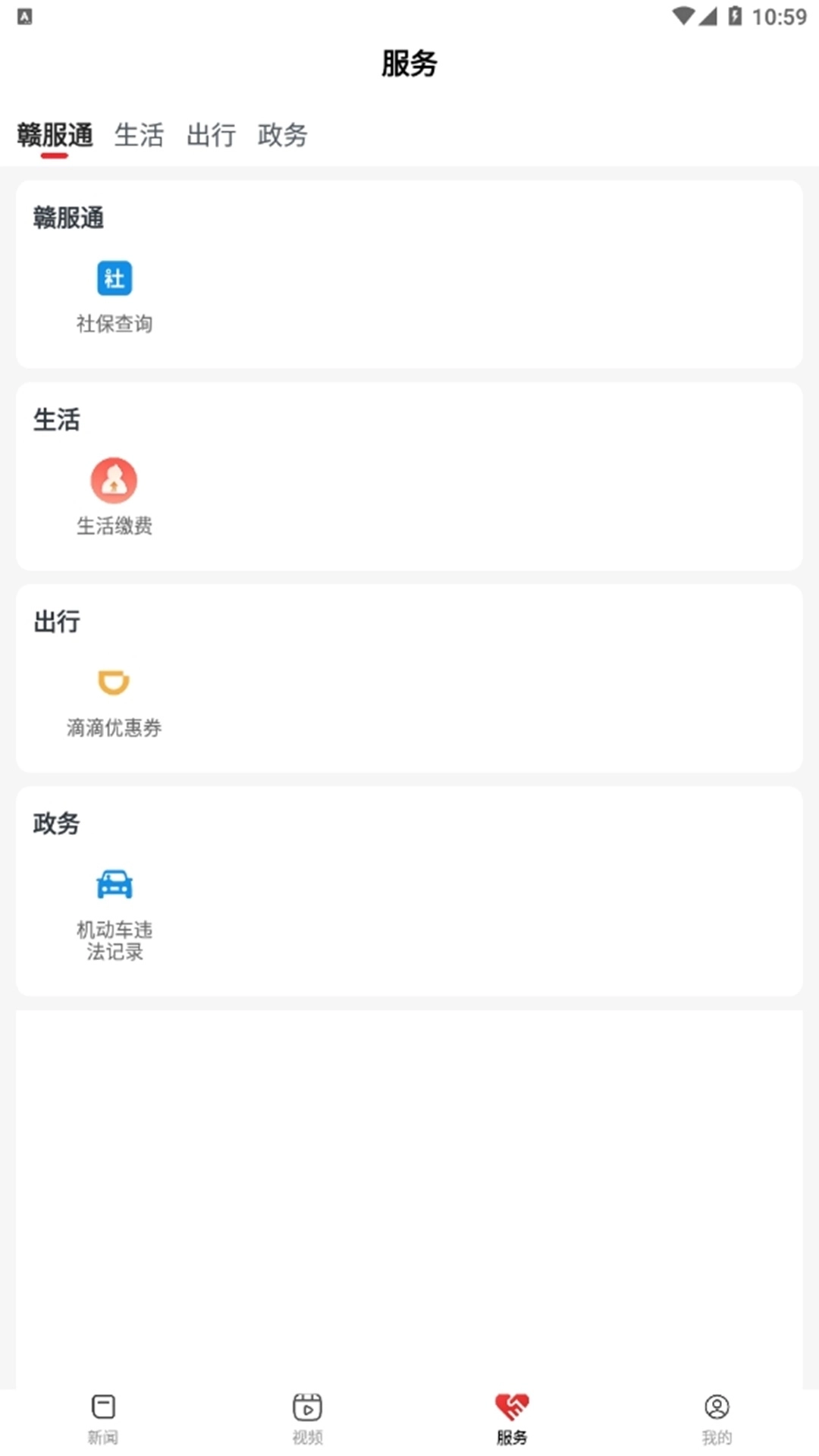Click the 社保查询 text label
Screen dimensions: 819x1456
pyautogui.click(x=114, y=324)
